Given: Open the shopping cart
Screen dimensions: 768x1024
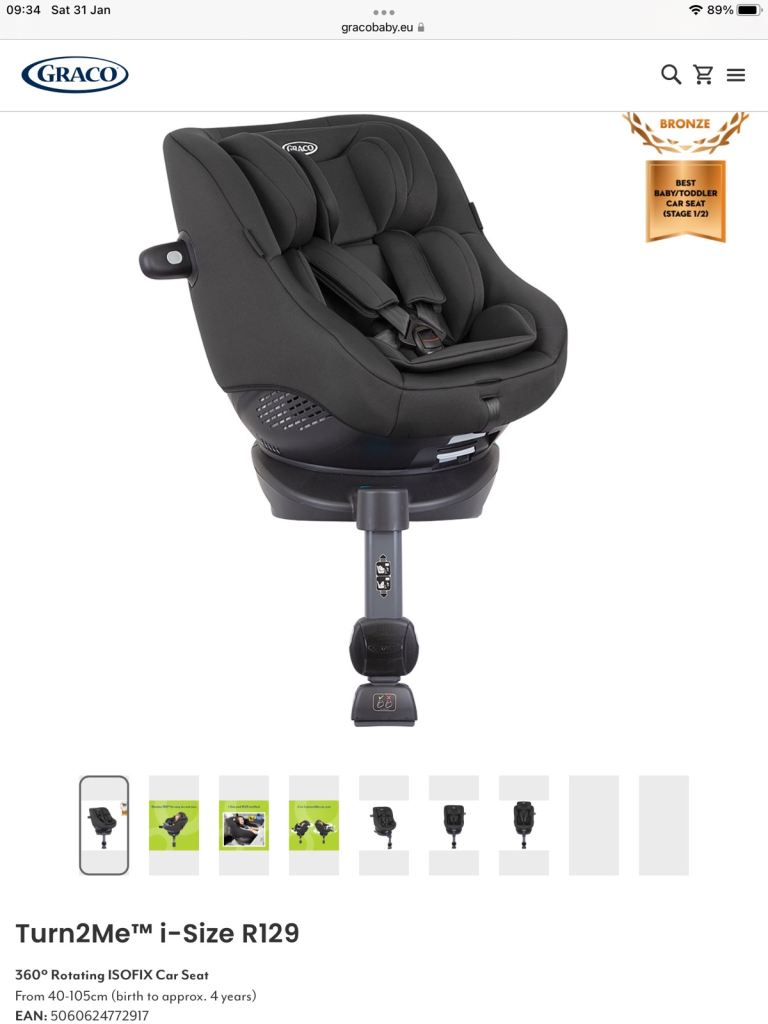Looking at the screenshot, I should click(x=704, y=75).
